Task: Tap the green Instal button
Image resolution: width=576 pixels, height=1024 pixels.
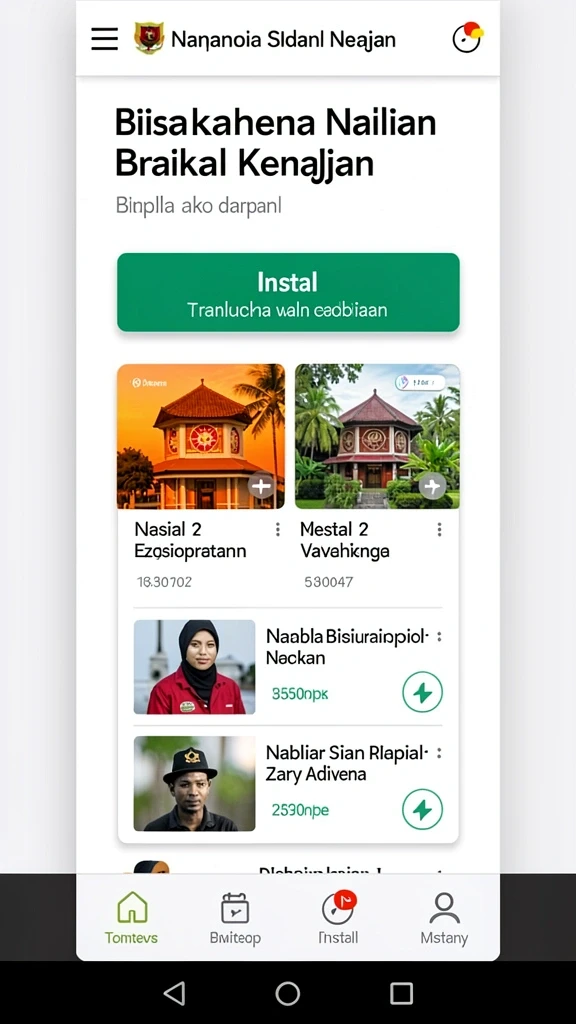Action: pyautogui.click(x=288, y=292)
